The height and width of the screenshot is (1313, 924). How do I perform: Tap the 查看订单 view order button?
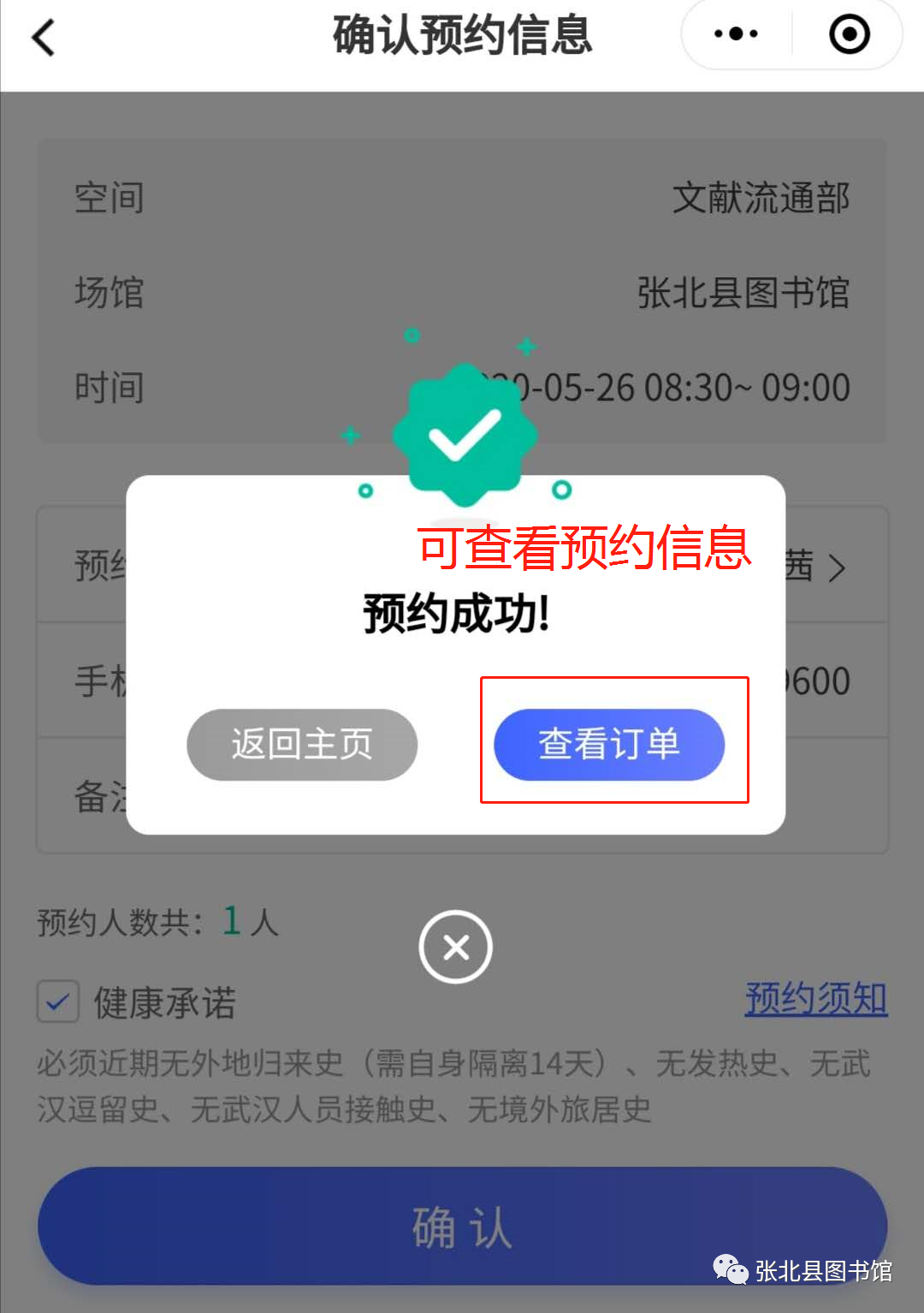click(608, 745)
